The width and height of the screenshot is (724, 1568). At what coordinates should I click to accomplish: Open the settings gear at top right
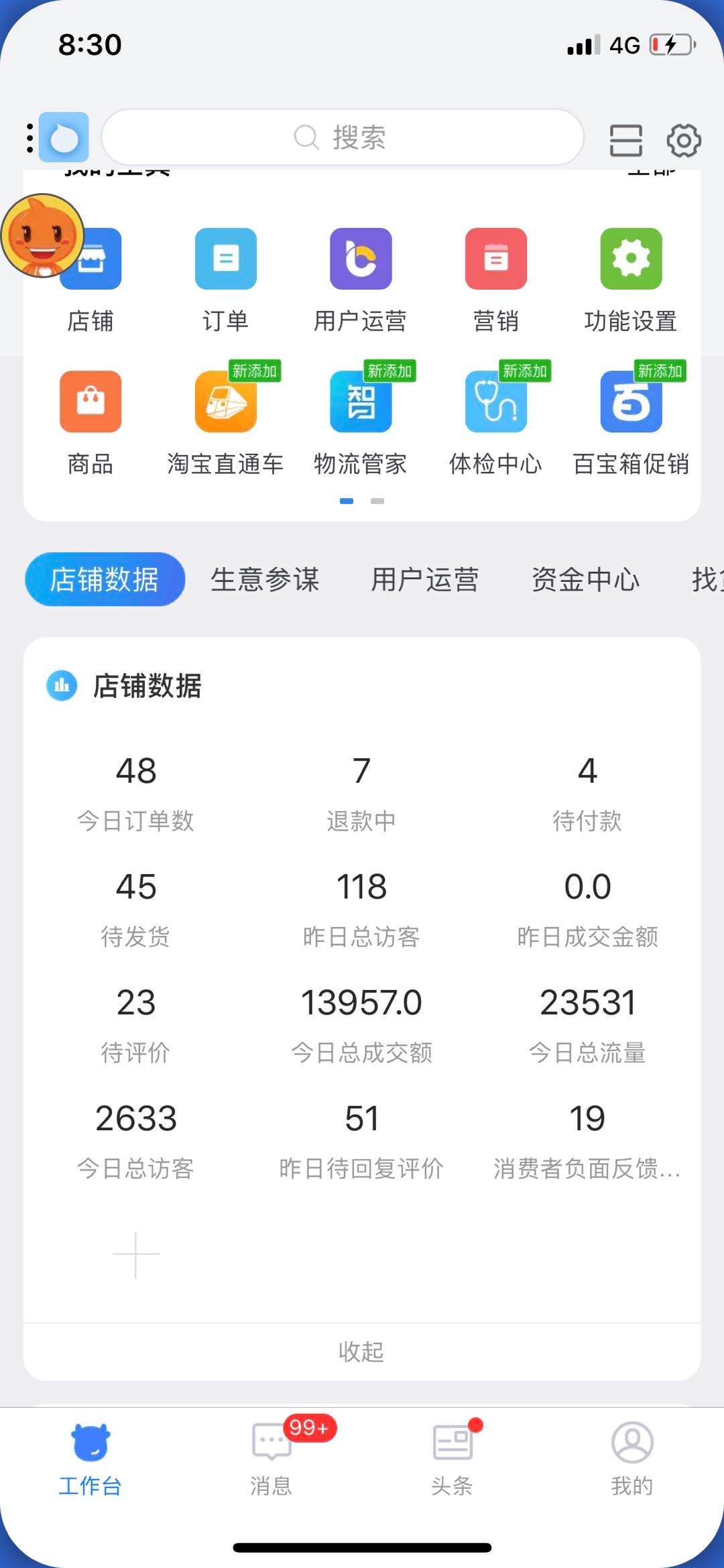tap(682, 137)
